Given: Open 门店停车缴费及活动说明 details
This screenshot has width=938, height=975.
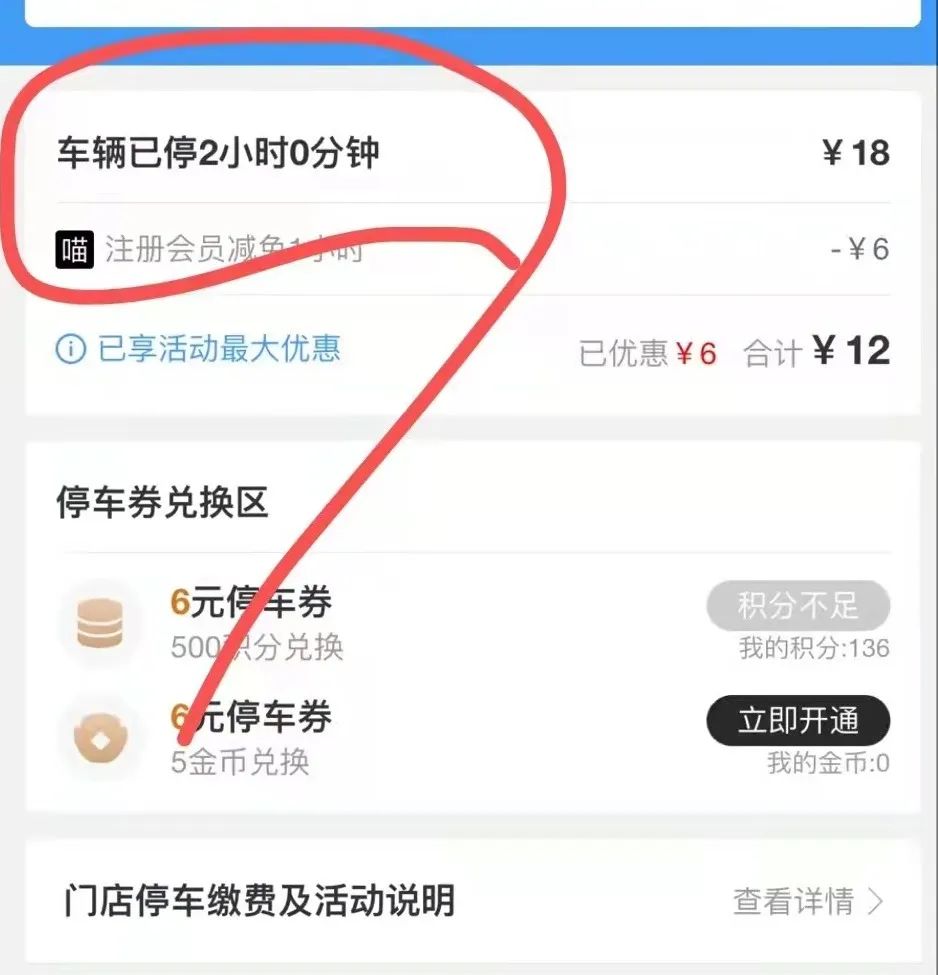Looking at the screenshot, I should coord(808,901).
